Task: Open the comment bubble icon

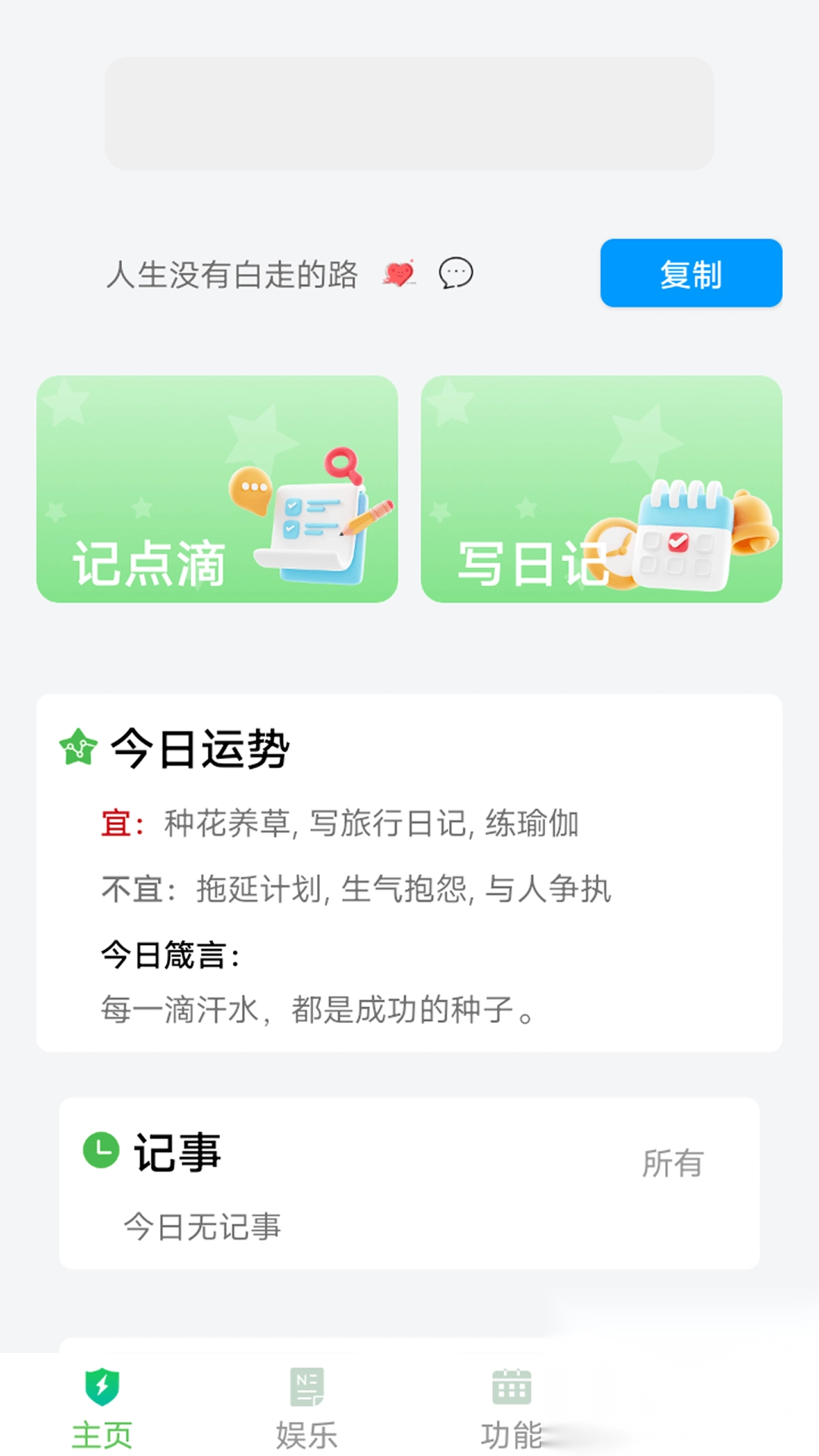Action: pos(456,273)
